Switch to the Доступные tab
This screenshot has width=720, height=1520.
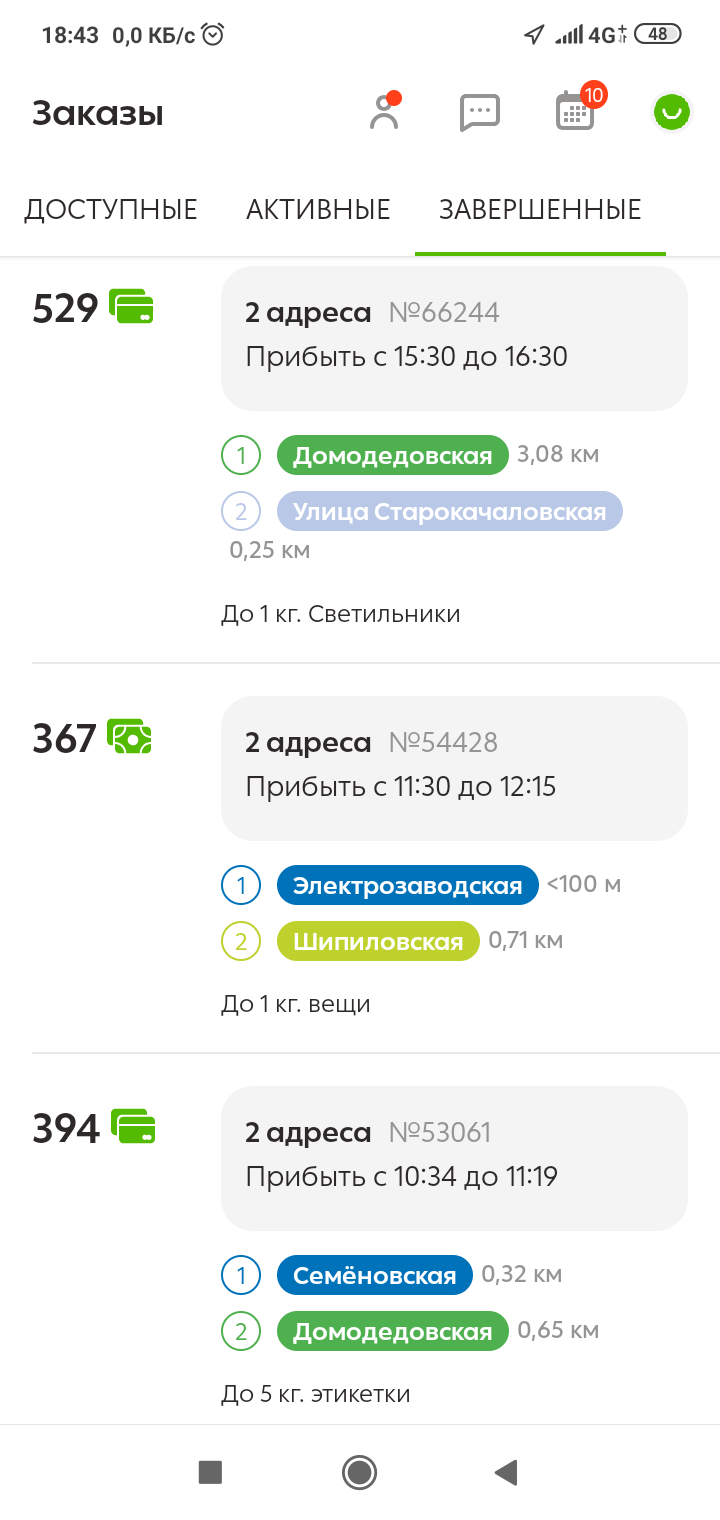[x=111, y=210]
